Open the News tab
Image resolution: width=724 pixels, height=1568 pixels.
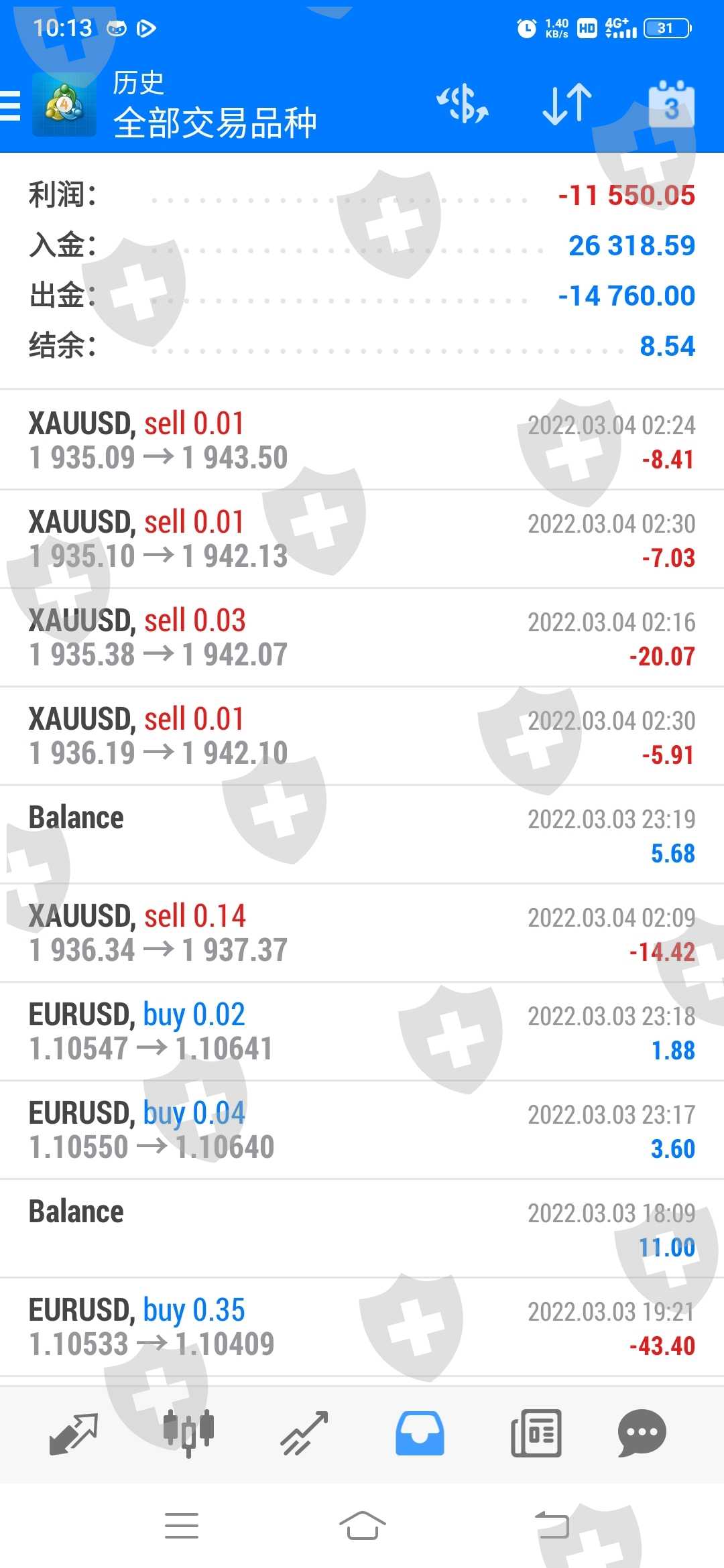(x=536, y=1433)
